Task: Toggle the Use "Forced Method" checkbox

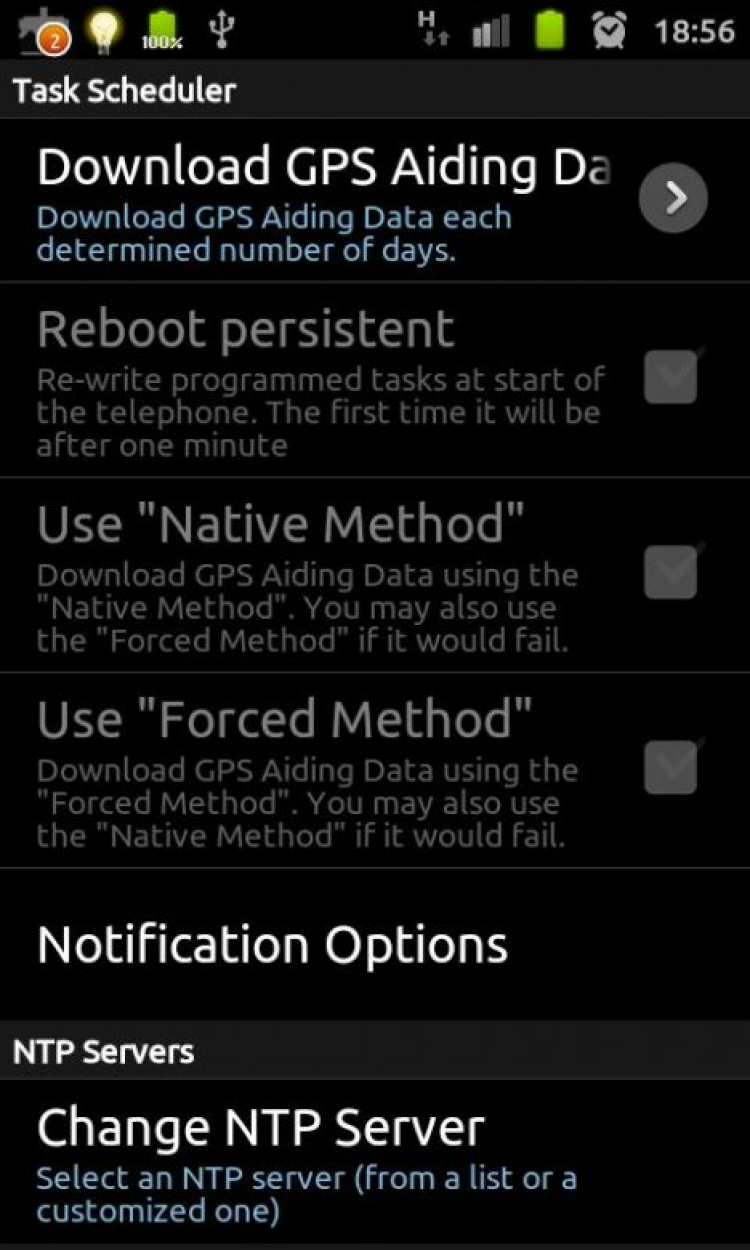Action: (x=670, y=768)
